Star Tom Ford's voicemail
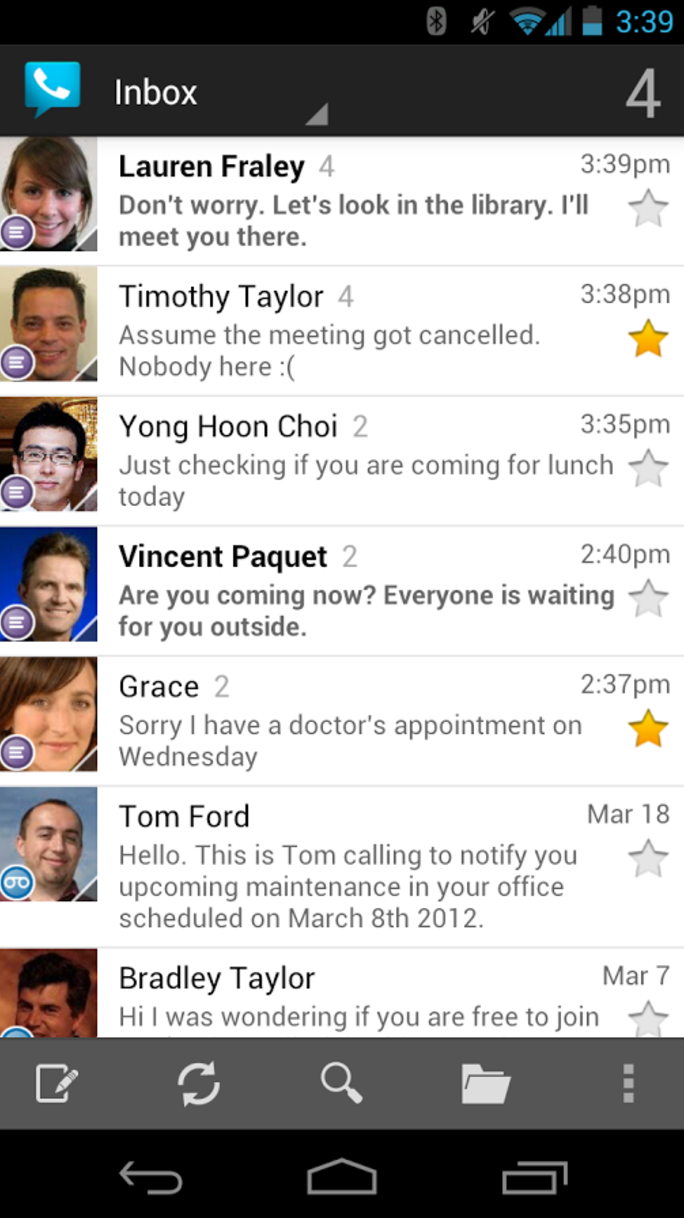 tap(648, 859)
